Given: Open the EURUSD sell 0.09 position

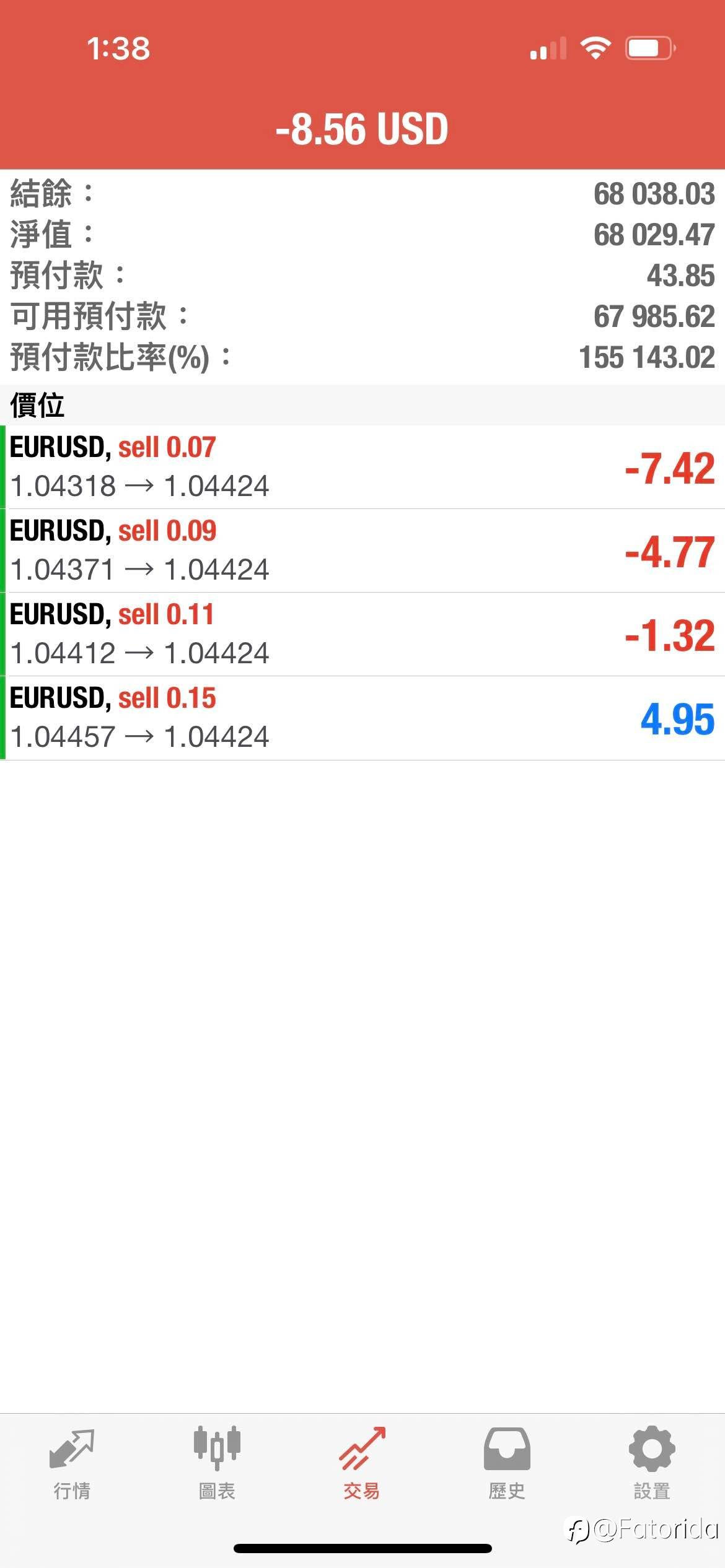Looking at the screenshot, I should click(x=362, y=551).
